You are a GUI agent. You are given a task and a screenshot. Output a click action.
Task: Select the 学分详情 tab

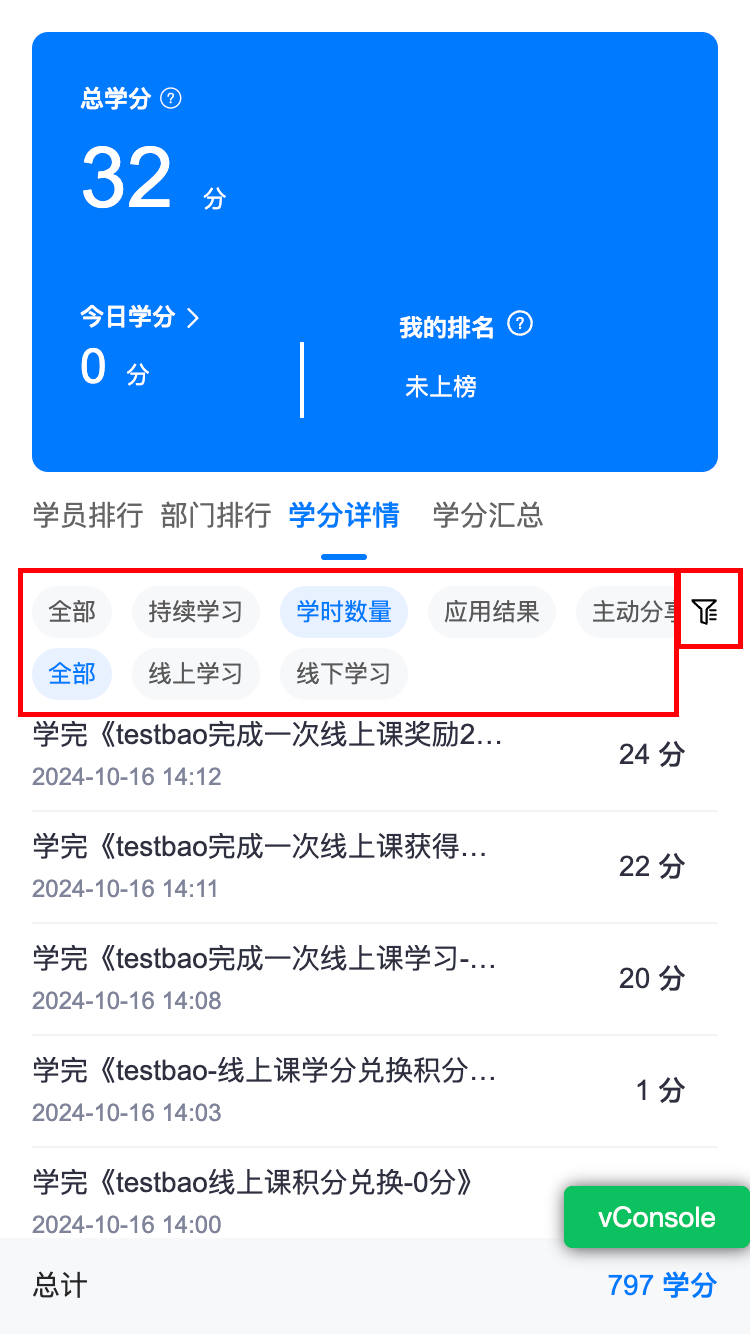click(343, 515)
